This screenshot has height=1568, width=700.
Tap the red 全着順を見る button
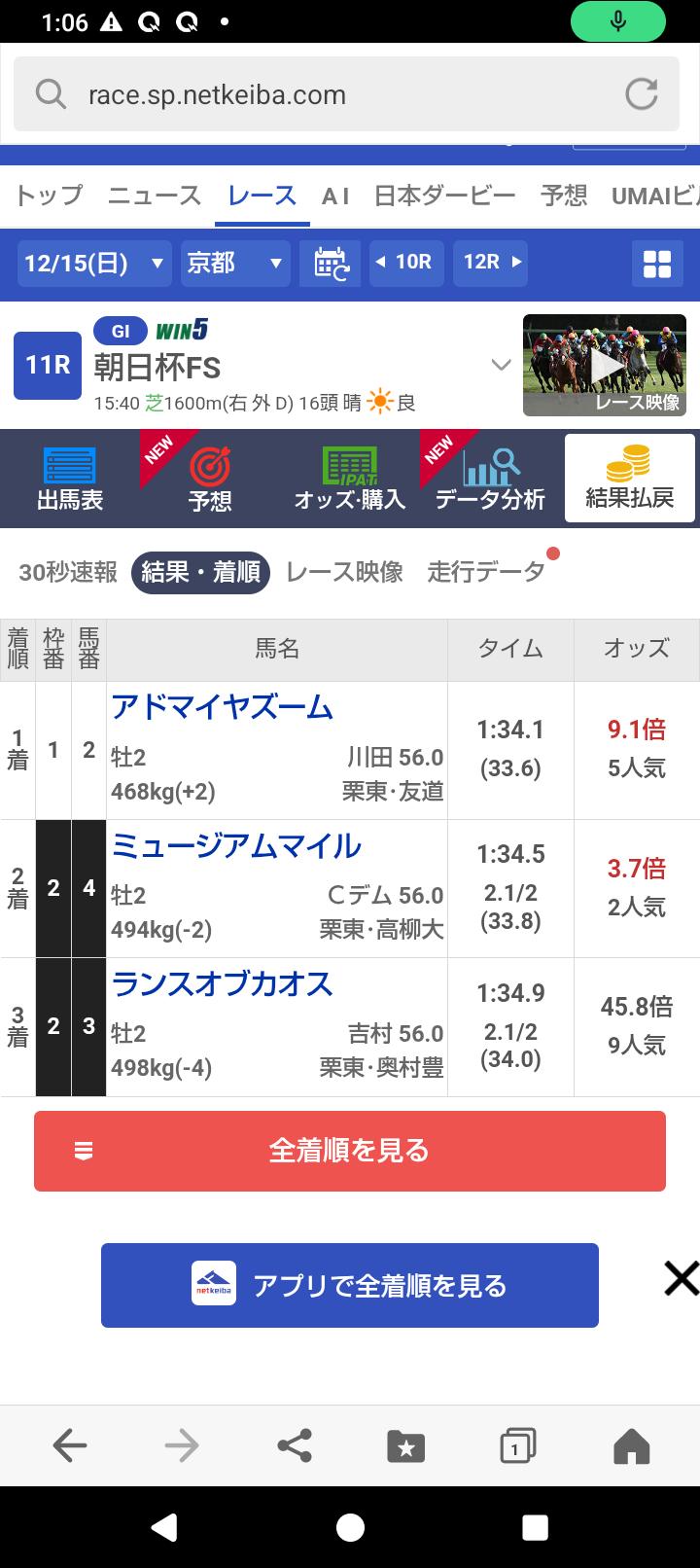(350, 1151)
